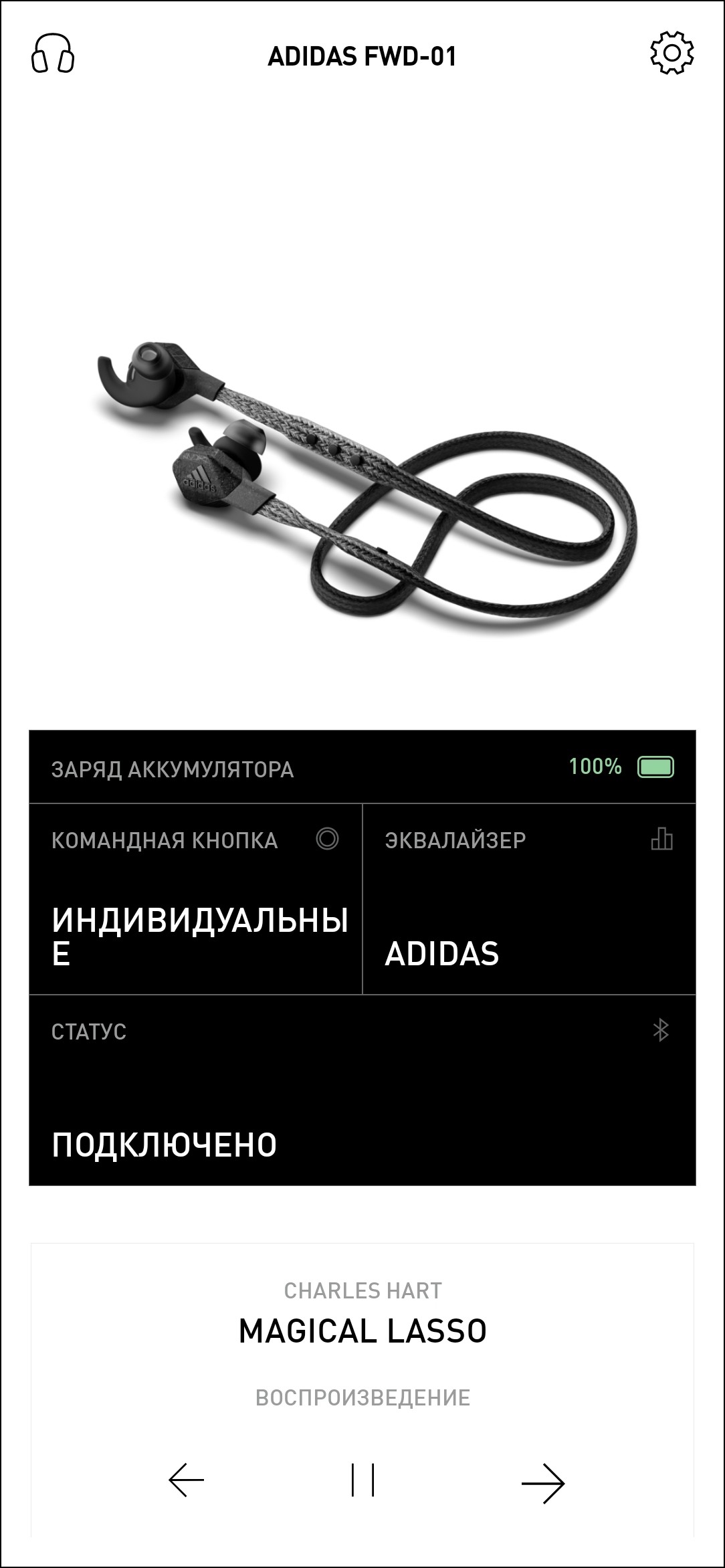Open the Командная кнопка tile
The width and height of the screenshot is (725, 1568).
click(x=195, y=898)
